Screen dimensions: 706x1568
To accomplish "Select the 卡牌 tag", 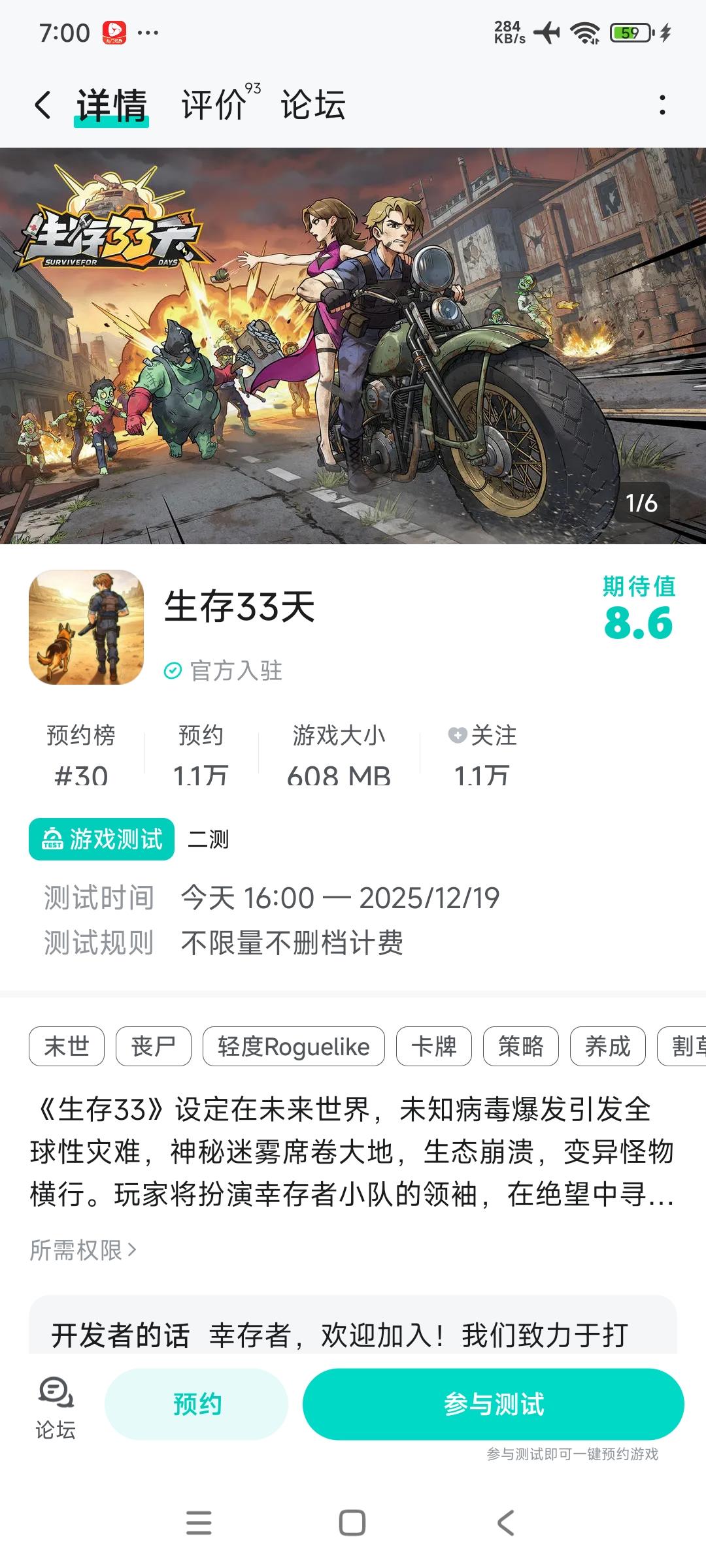I will (x=434, y=1047).
